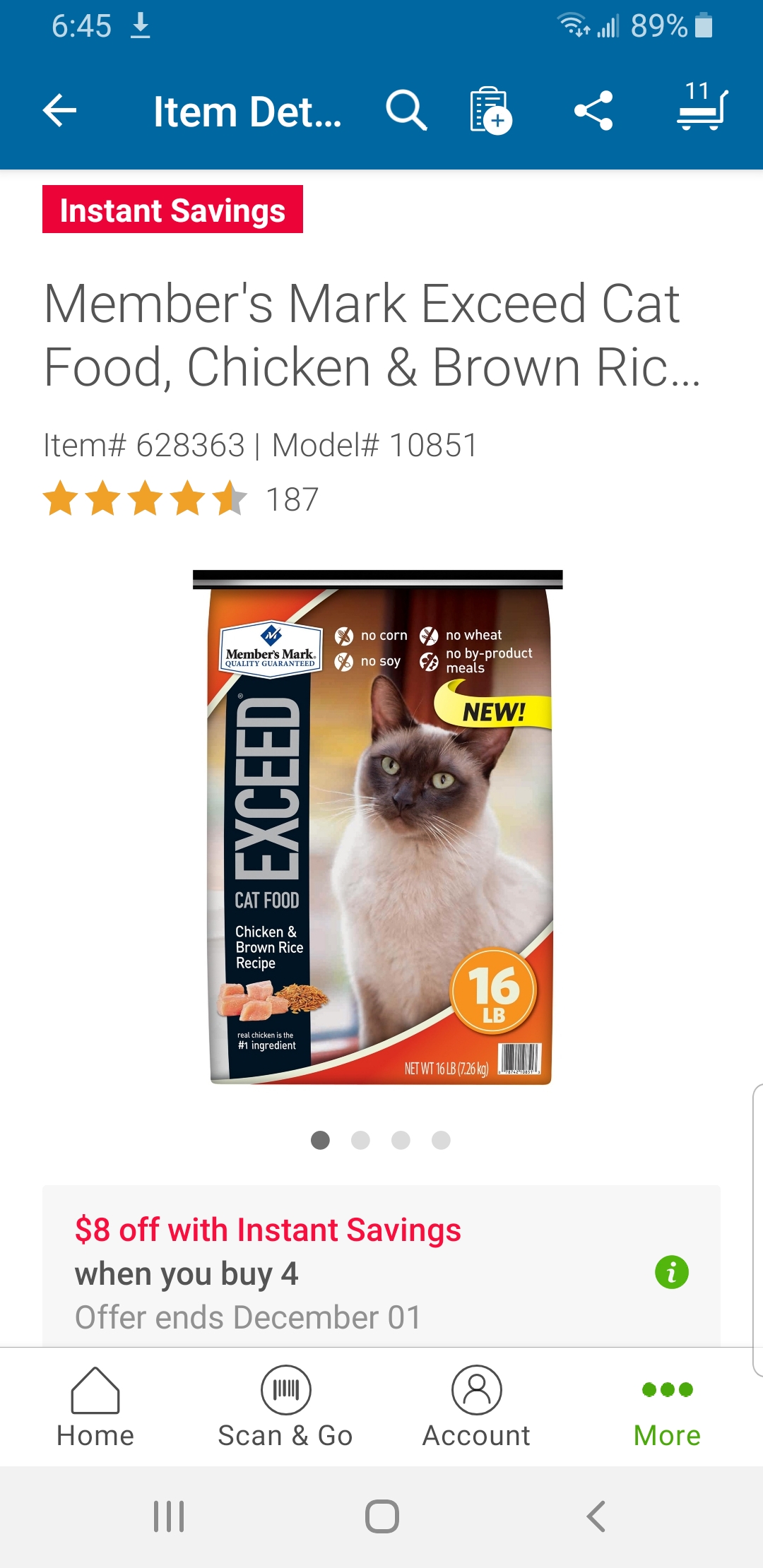Screen dimensions: 763x1568
Task: Tap the system back button
Action: click(596, 1516)
